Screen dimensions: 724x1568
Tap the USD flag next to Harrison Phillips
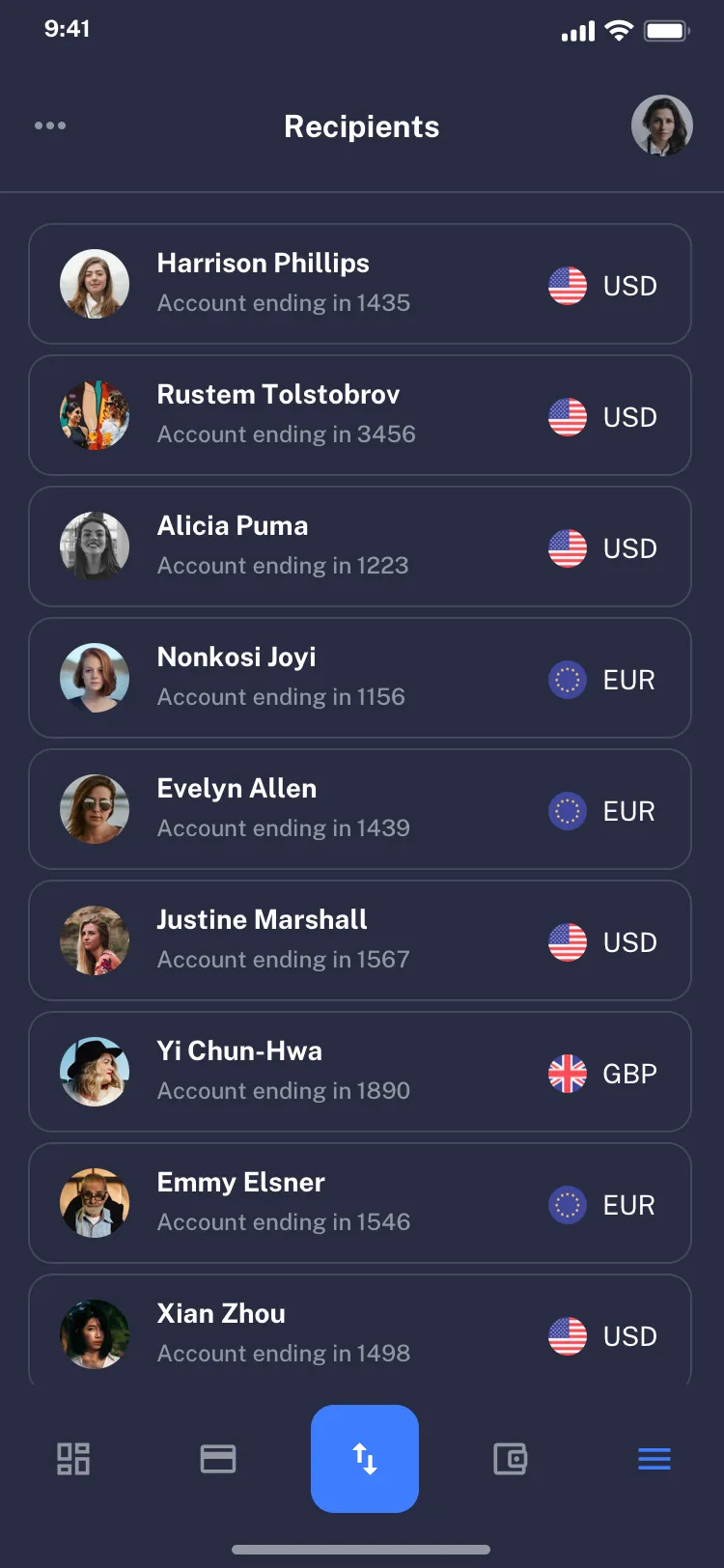point(567,286)
